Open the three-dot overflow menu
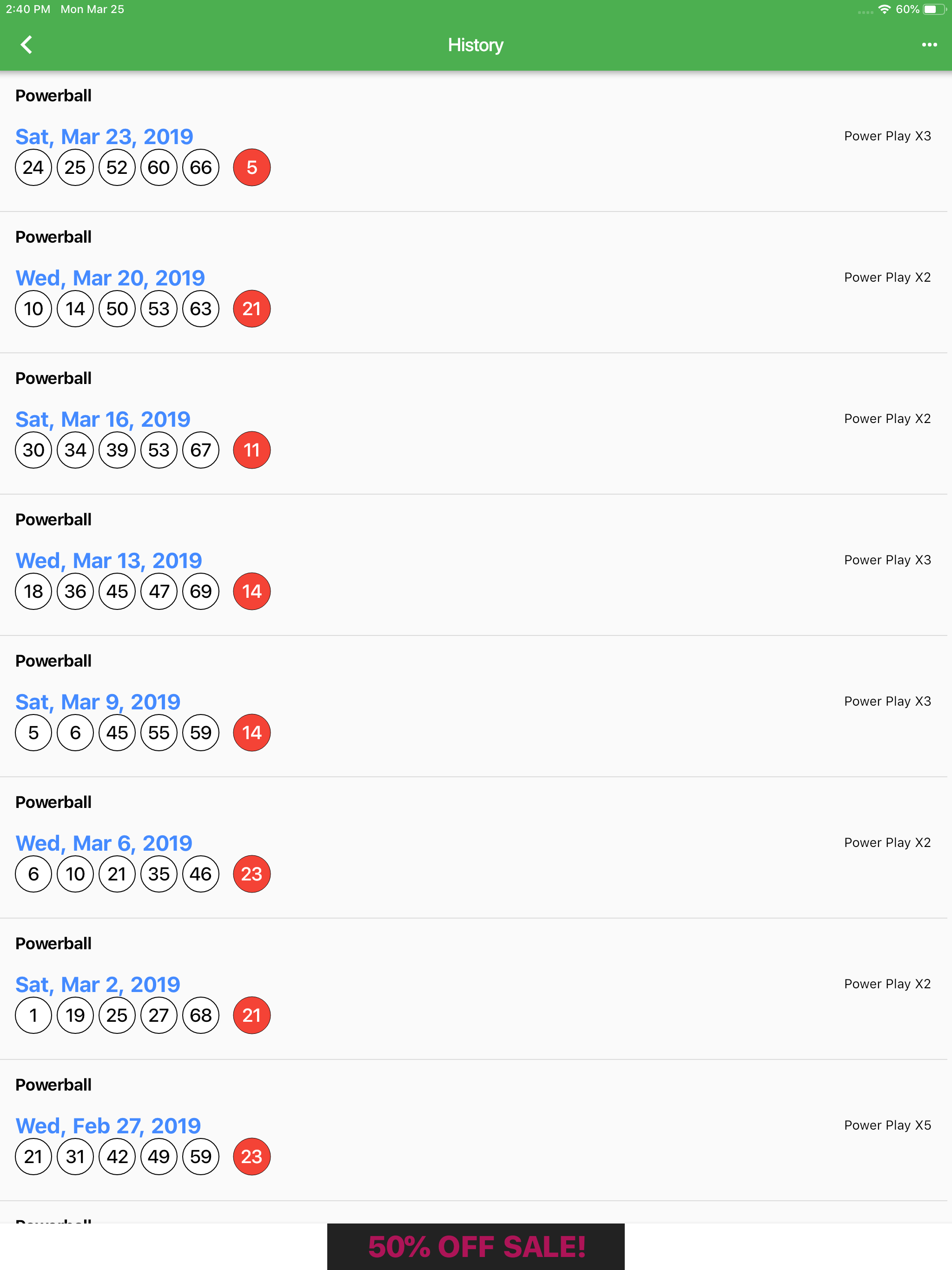Screen dimensions: 952x1270 929,45
